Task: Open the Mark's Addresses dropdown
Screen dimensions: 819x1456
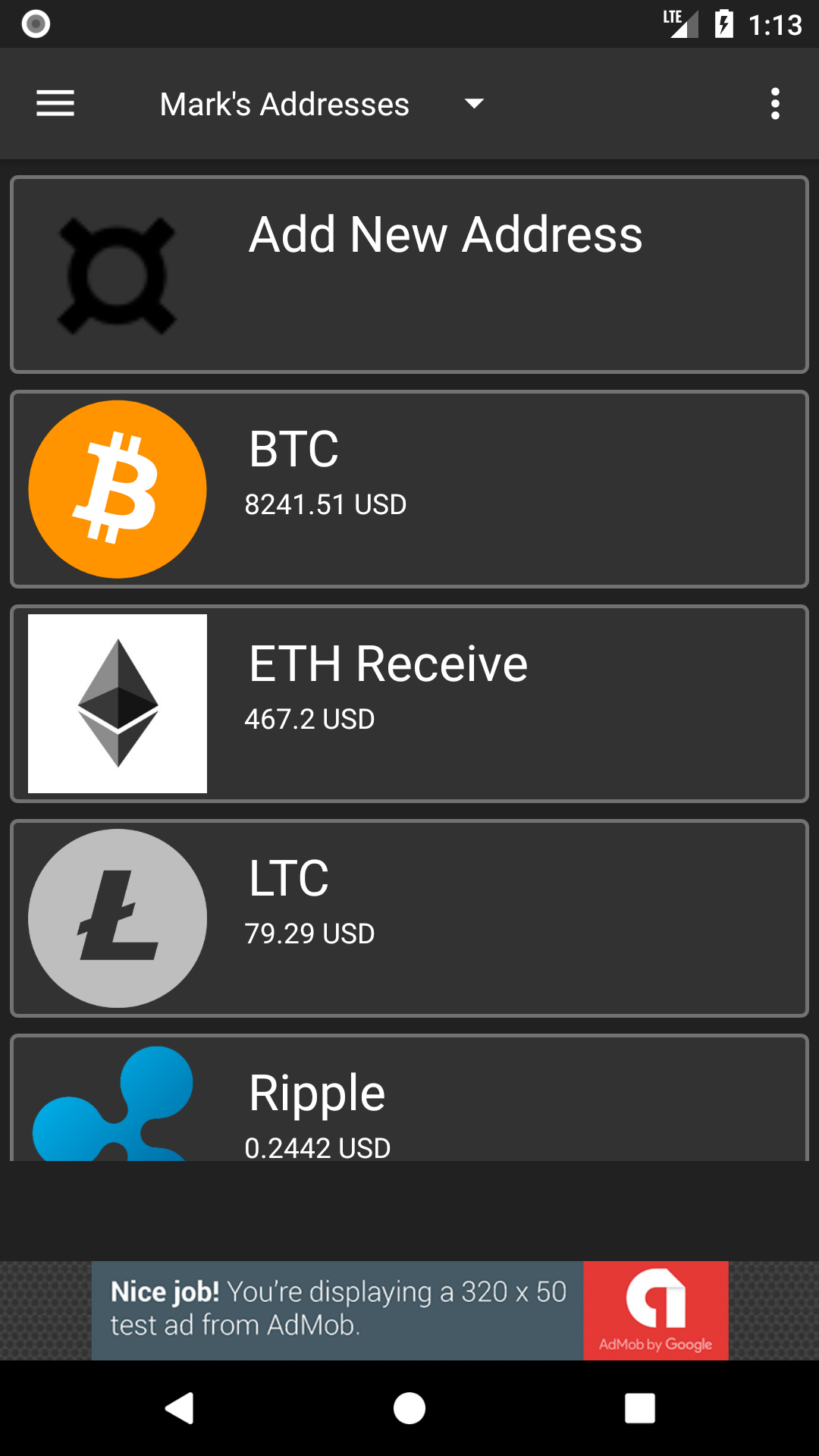Action: 284,104
